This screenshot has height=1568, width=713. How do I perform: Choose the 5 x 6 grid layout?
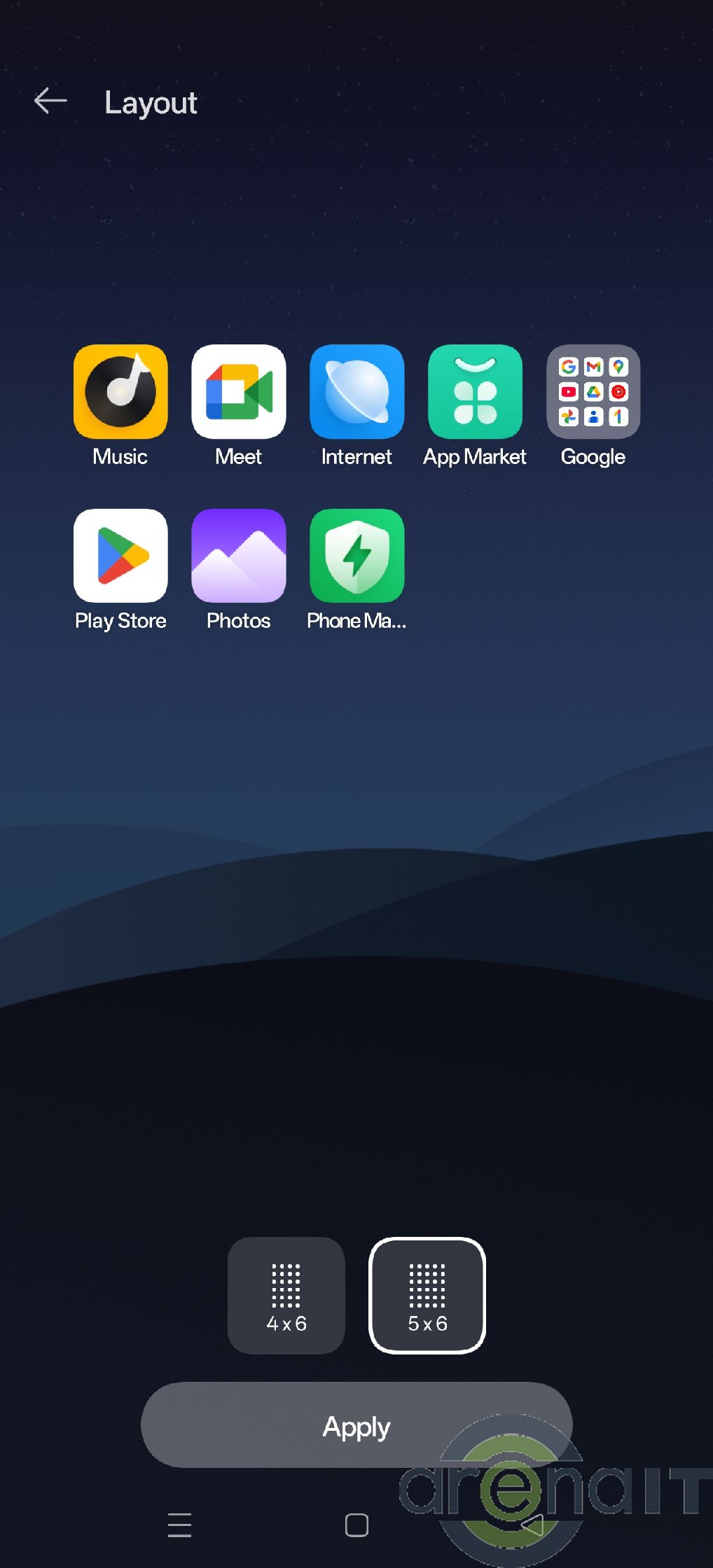click(x=427, y=1295)
